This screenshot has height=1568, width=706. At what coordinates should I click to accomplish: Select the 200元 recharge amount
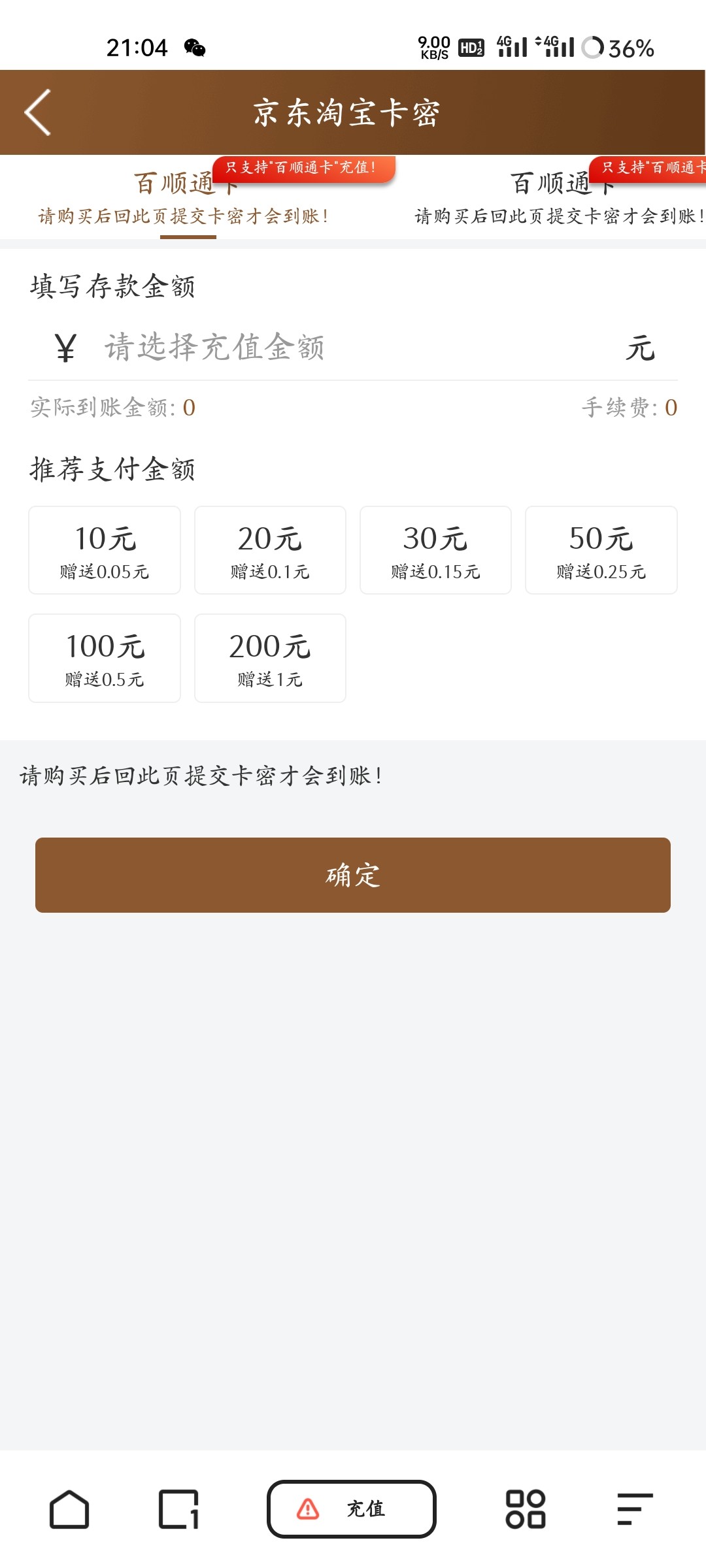[270, 658]
